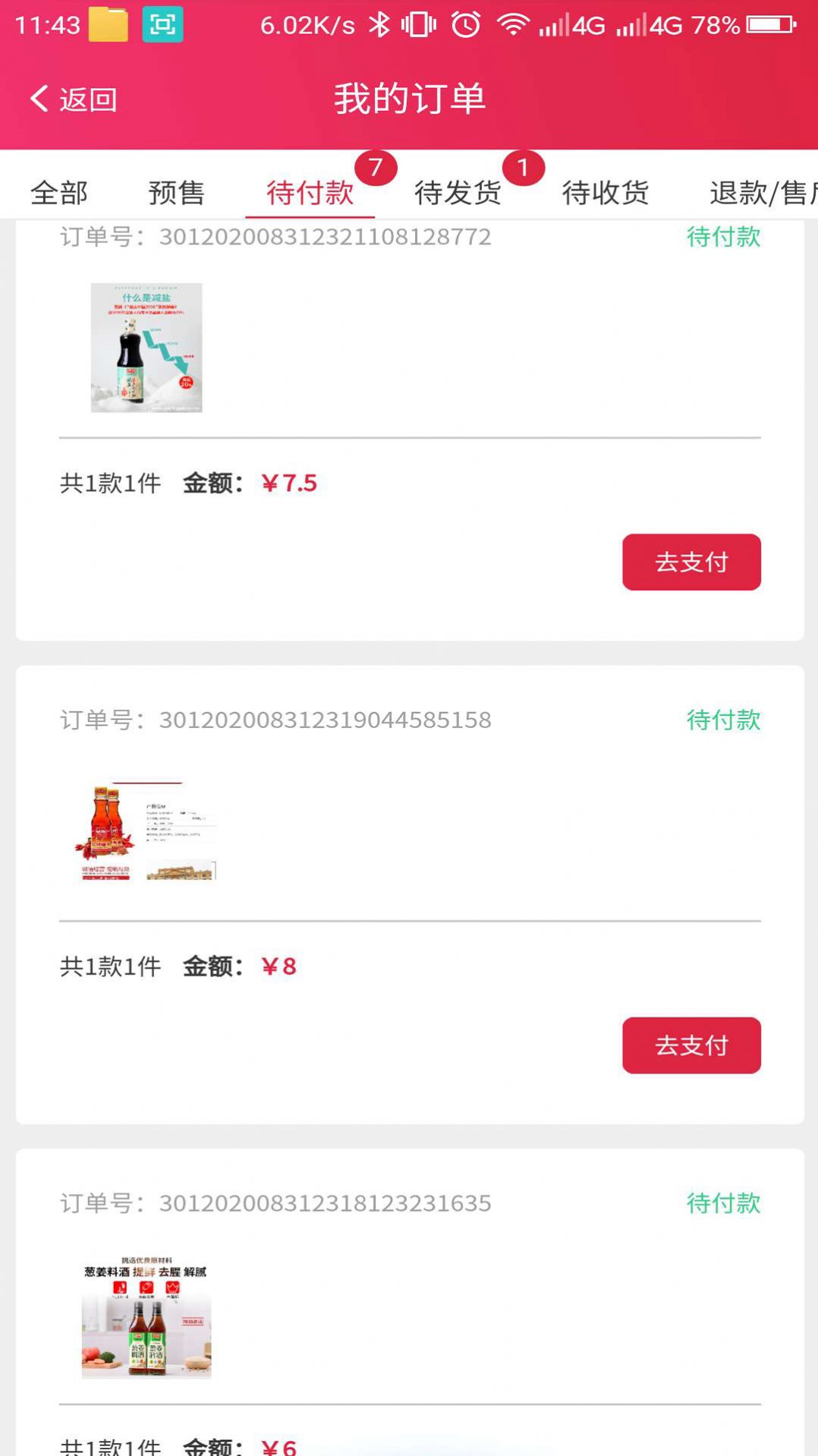Tap 去支付 for the ¥8 order
The image size is (818, 1456).
[x=691, y=1045]
